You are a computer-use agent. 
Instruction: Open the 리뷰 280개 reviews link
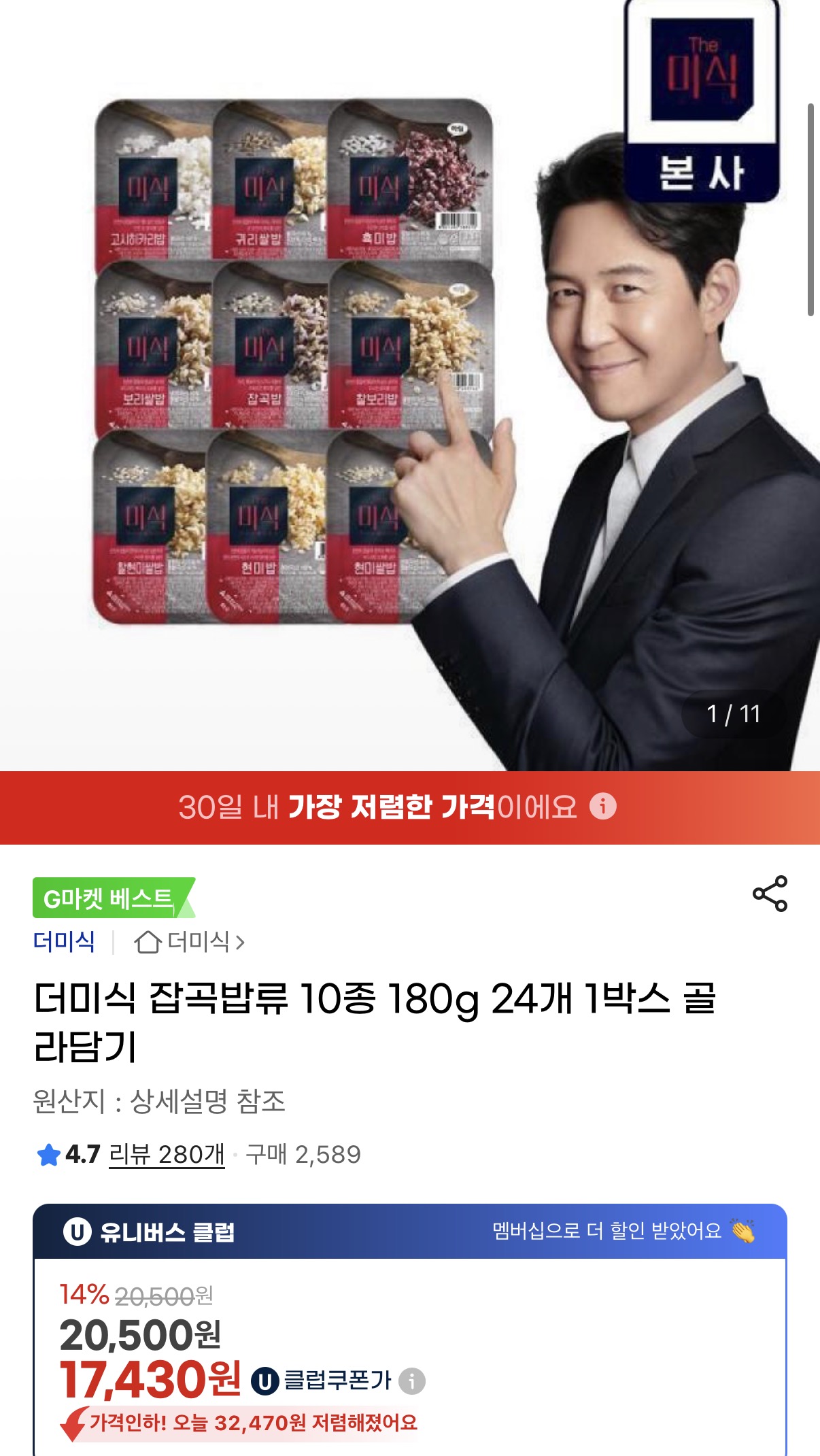point(167,1154)
